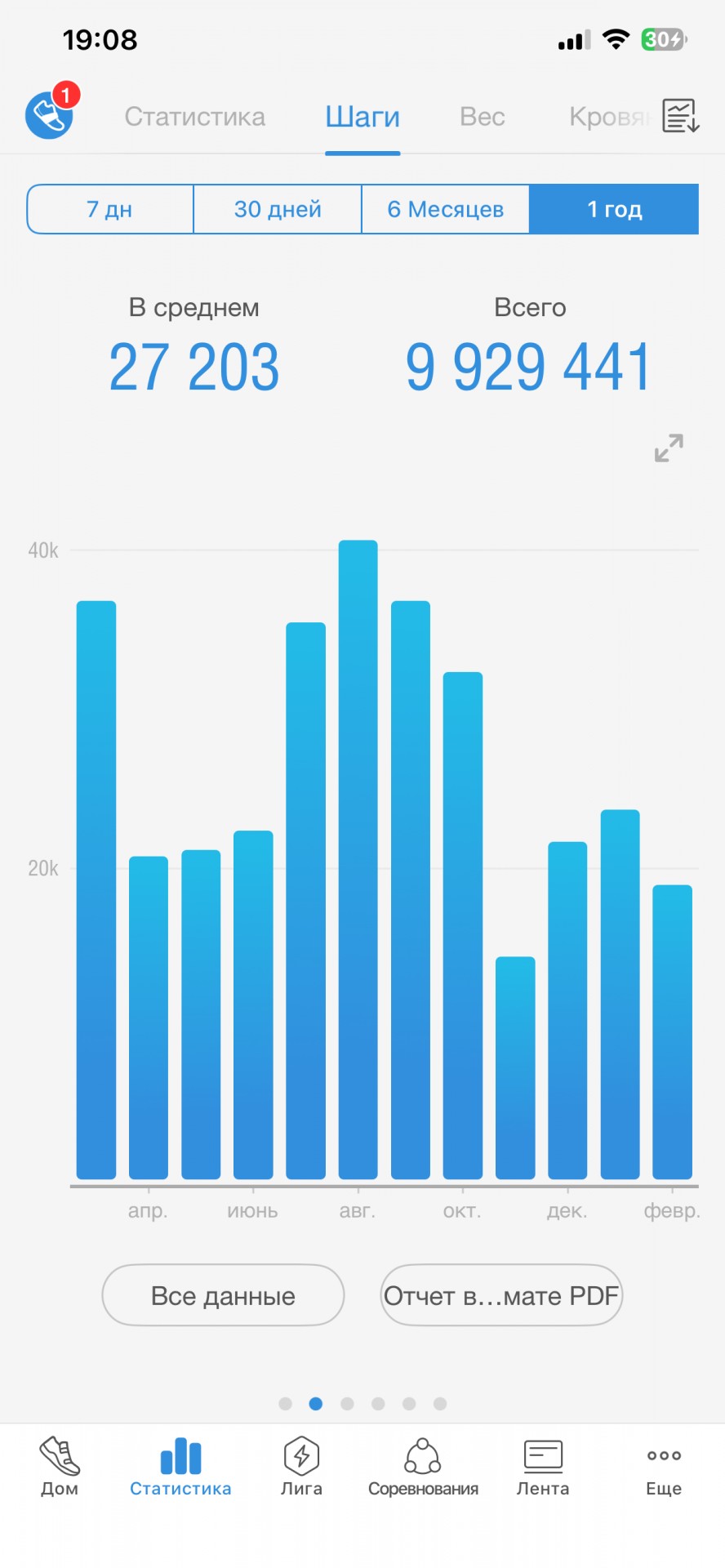
Task: Open the Еще menu tab
Action: tap(664, 1468)
